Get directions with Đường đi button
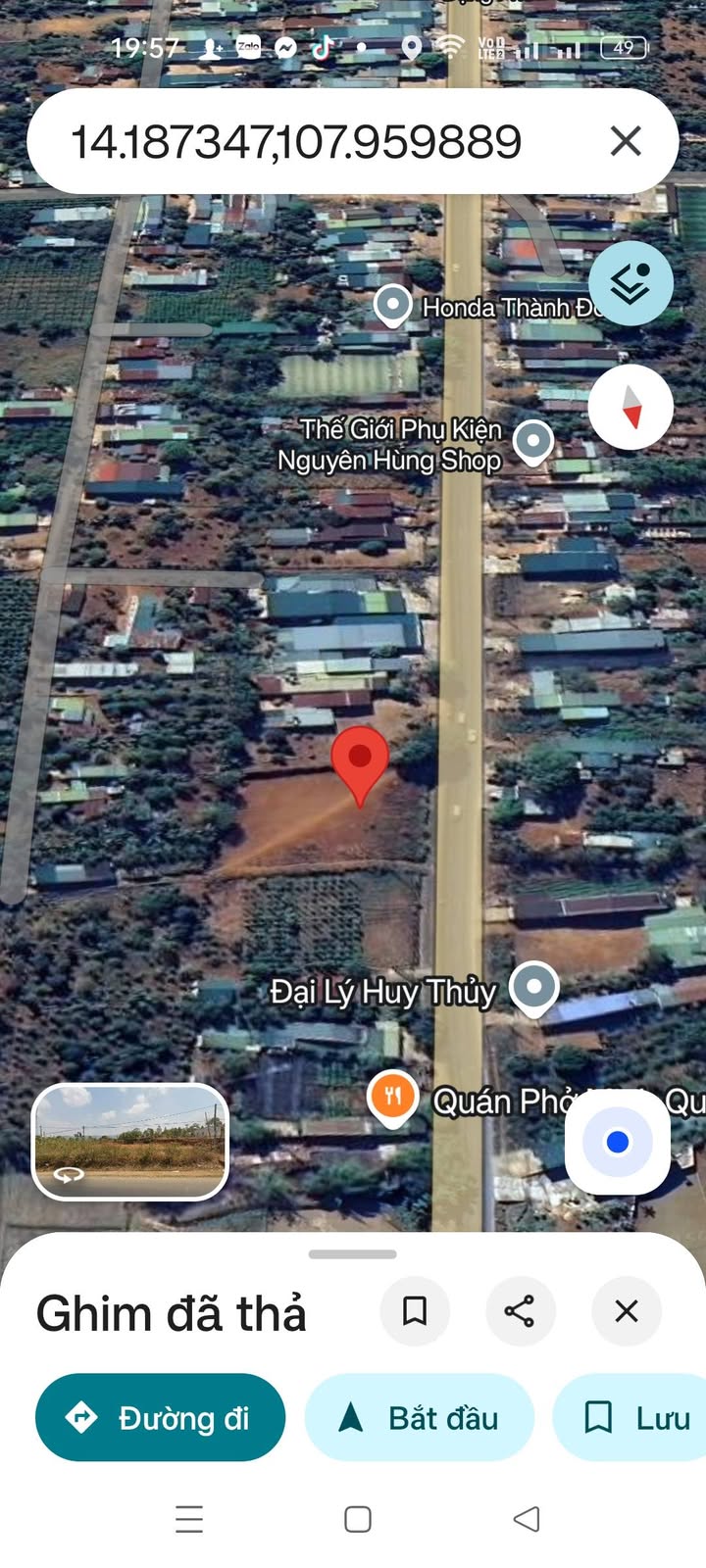 click(x=161, y=1418)
